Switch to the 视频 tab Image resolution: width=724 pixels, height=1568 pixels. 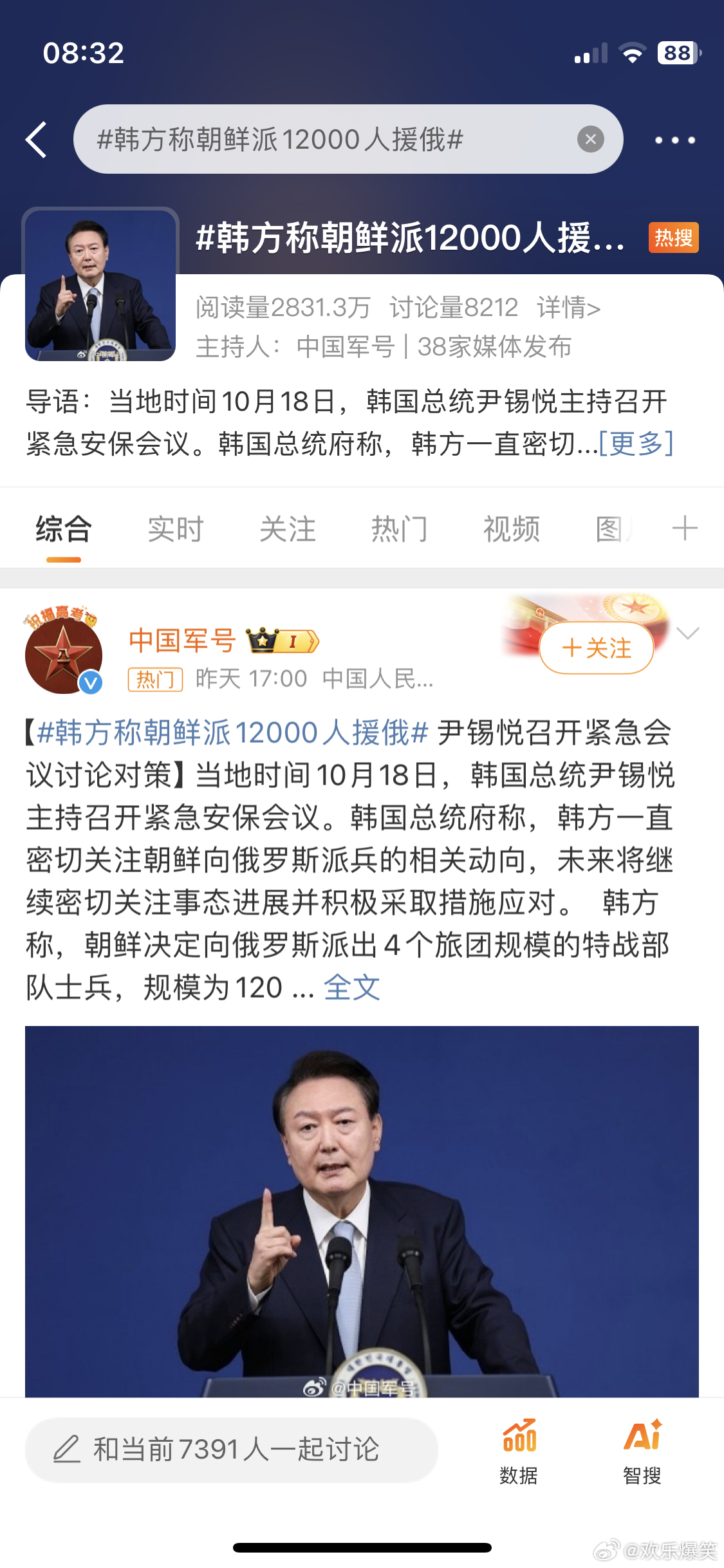pyautogui.click(x=512, y=529)
